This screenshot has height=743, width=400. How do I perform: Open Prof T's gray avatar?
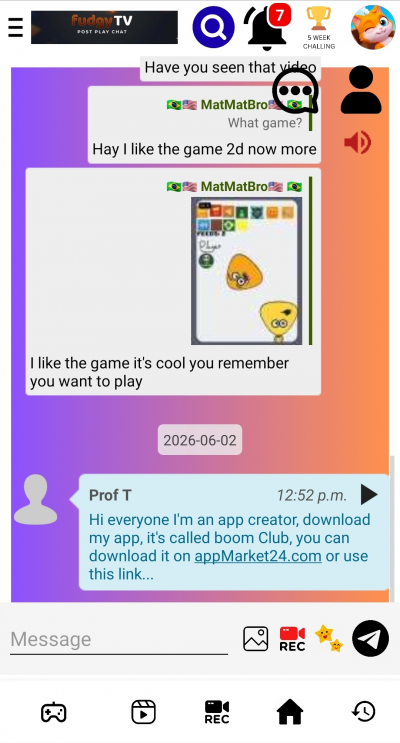[36, 499]
